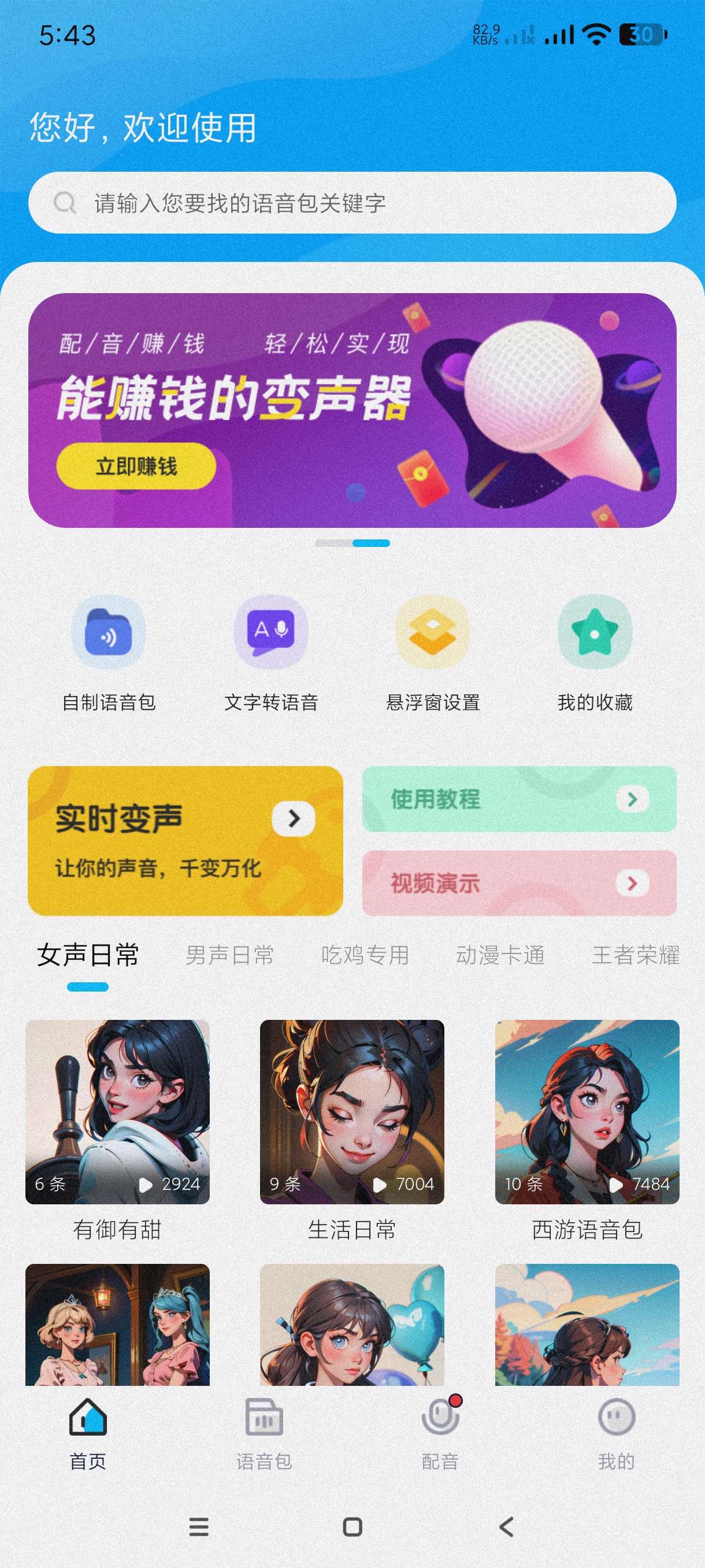The height and width of the screenshot is (1568, 705).
Task: Tap the system back button
Action: coord(506,1526)
